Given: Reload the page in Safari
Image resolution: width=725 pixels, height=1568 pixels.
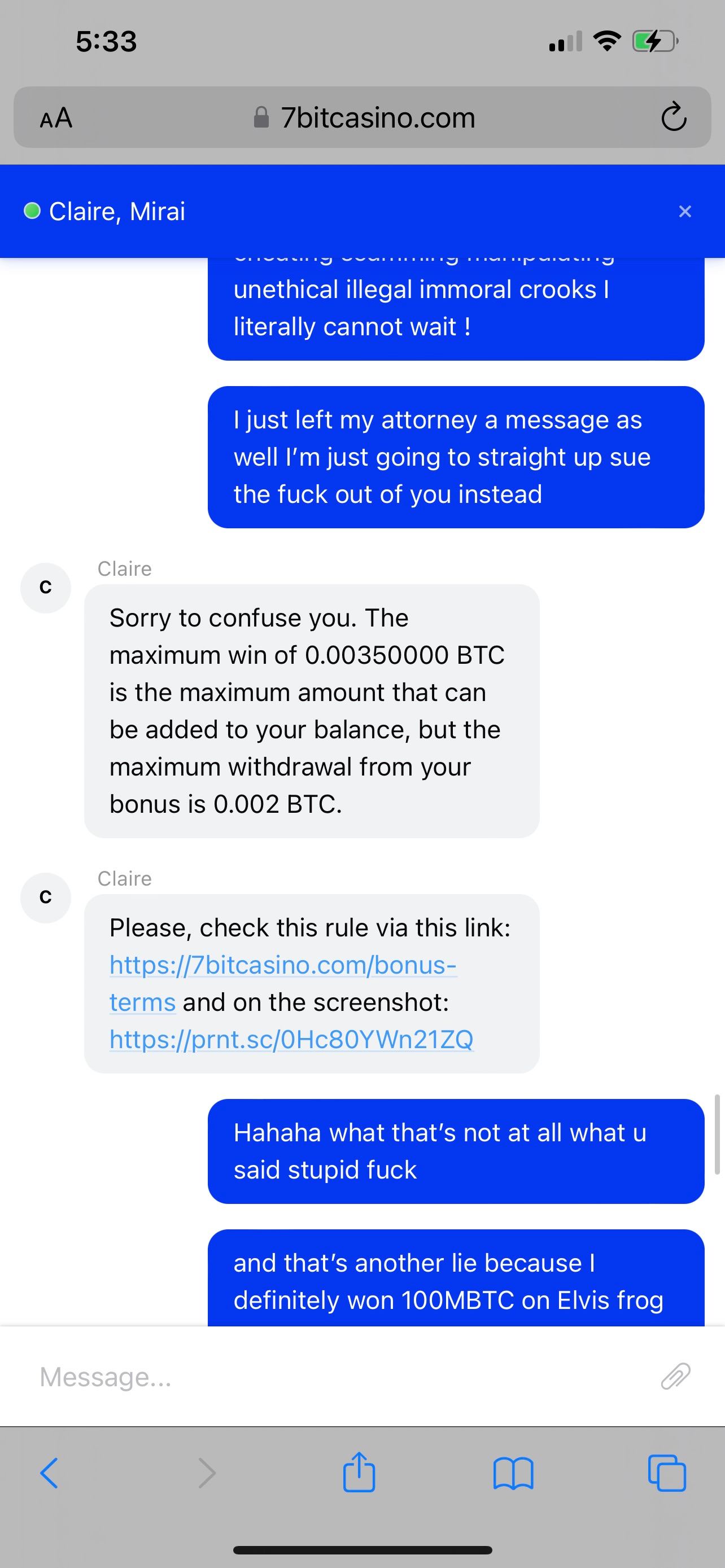Looking at the screenshot, I should 673,117.
